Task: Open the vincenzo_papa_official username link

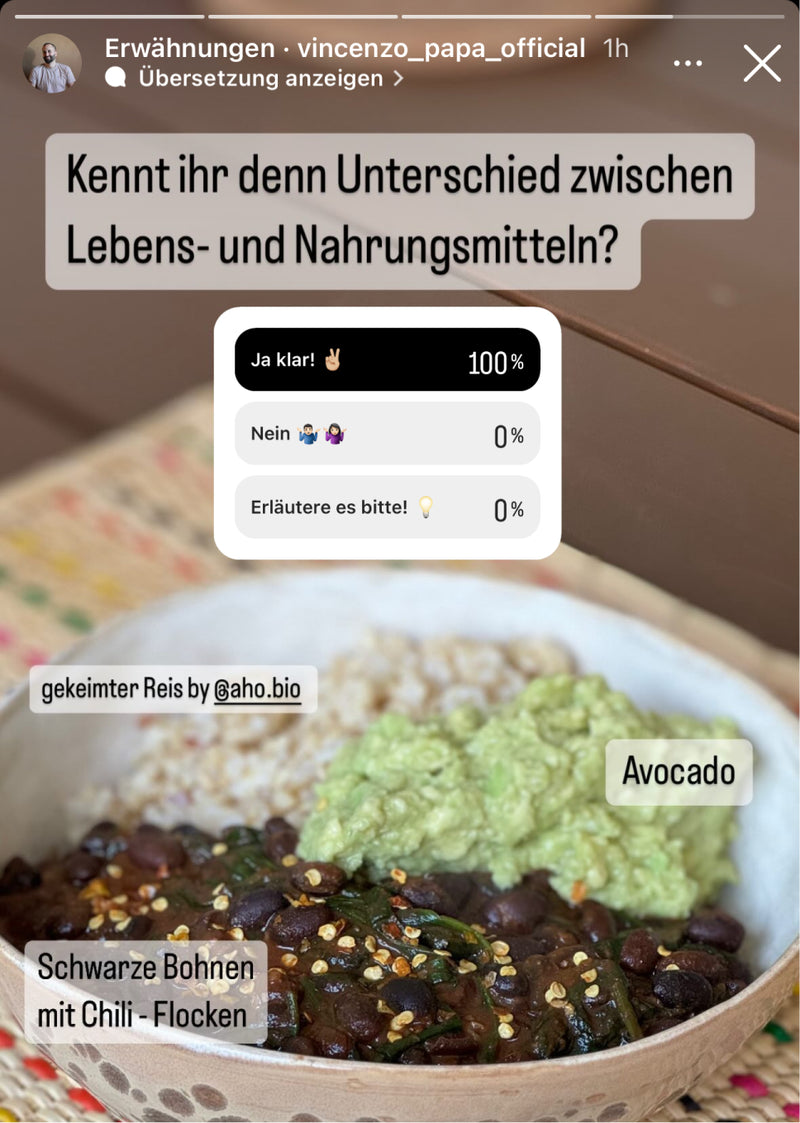Action: coord(441,48)
